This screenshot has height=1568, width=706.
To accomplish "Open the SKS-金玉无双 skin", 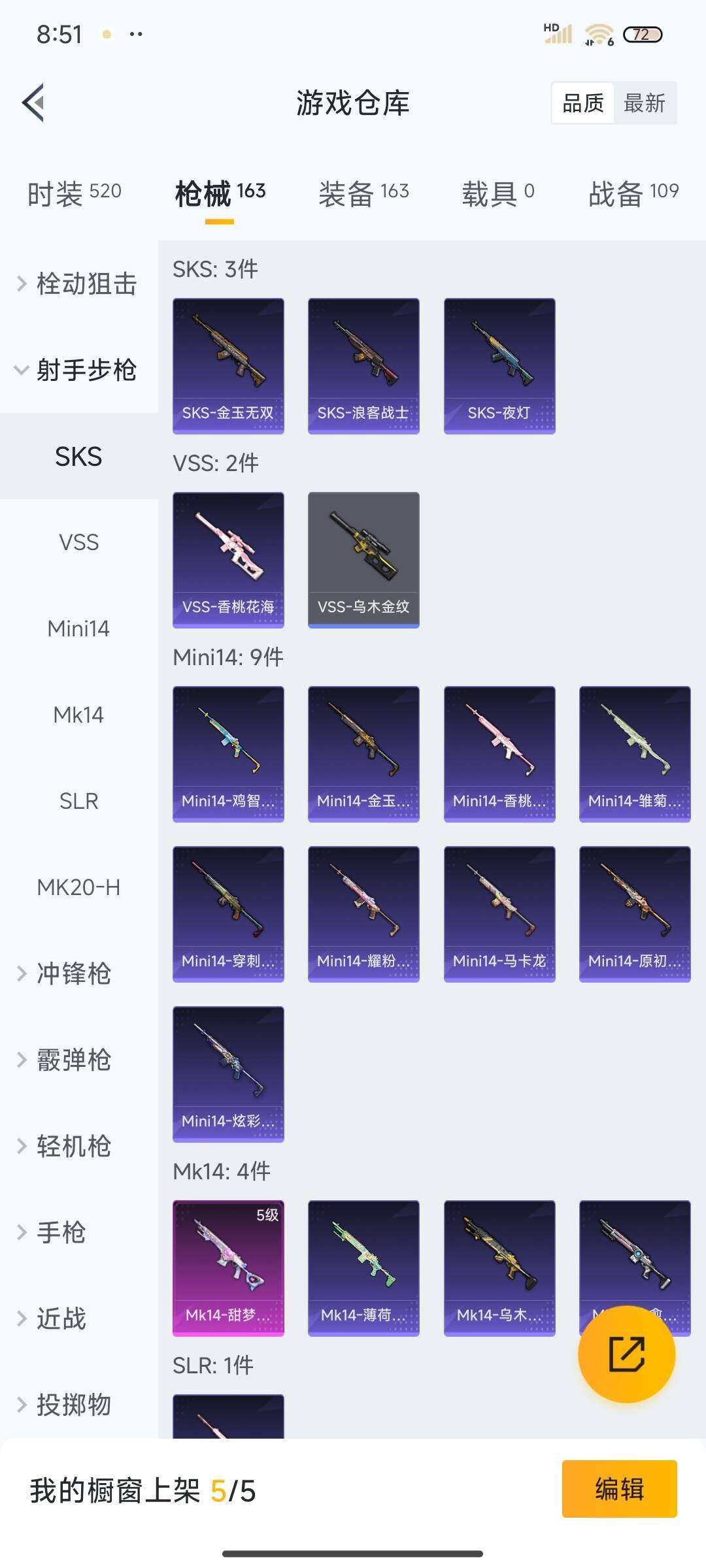I will (228, 366).
